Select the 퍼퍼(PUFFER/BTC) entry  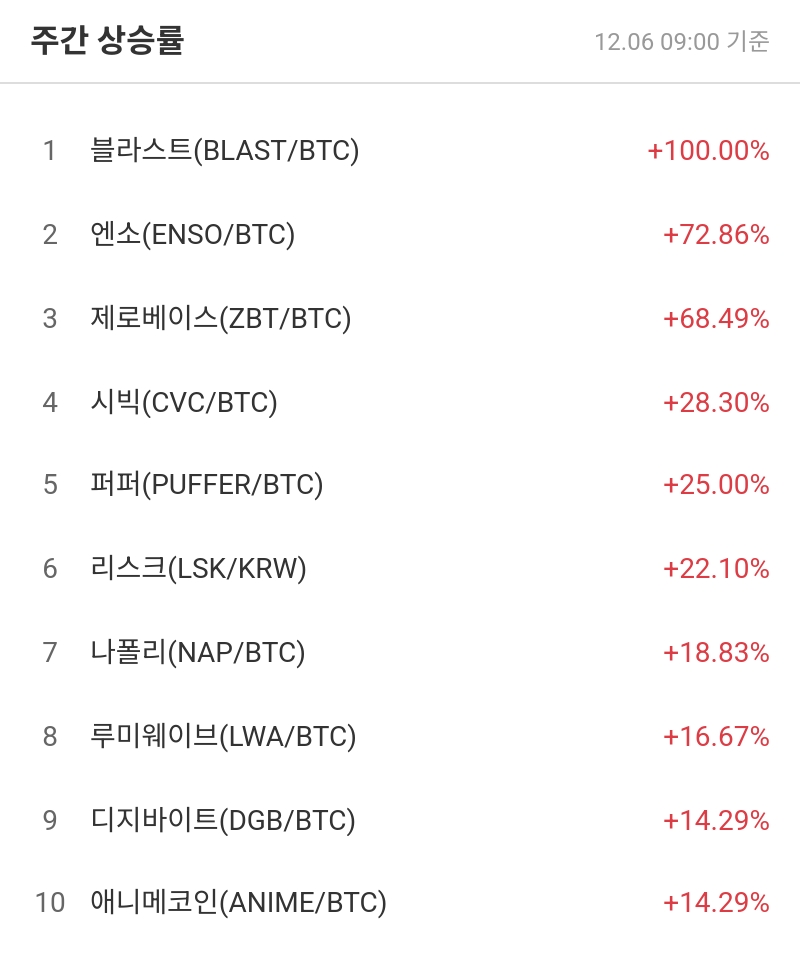tap(210, 486)
